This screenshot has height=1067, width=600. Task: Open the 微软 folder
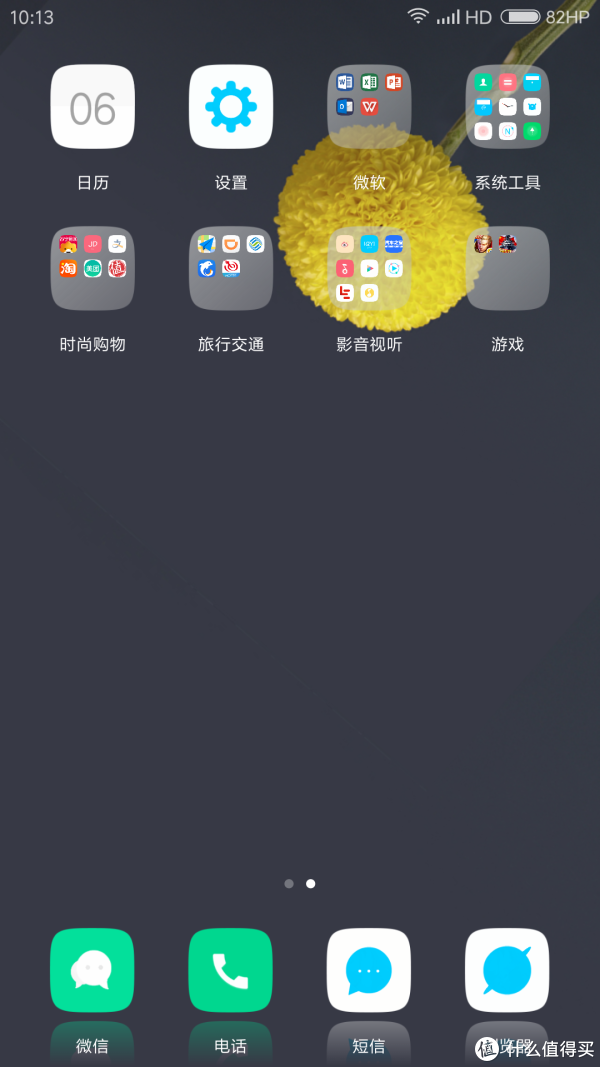click(369, 107)
